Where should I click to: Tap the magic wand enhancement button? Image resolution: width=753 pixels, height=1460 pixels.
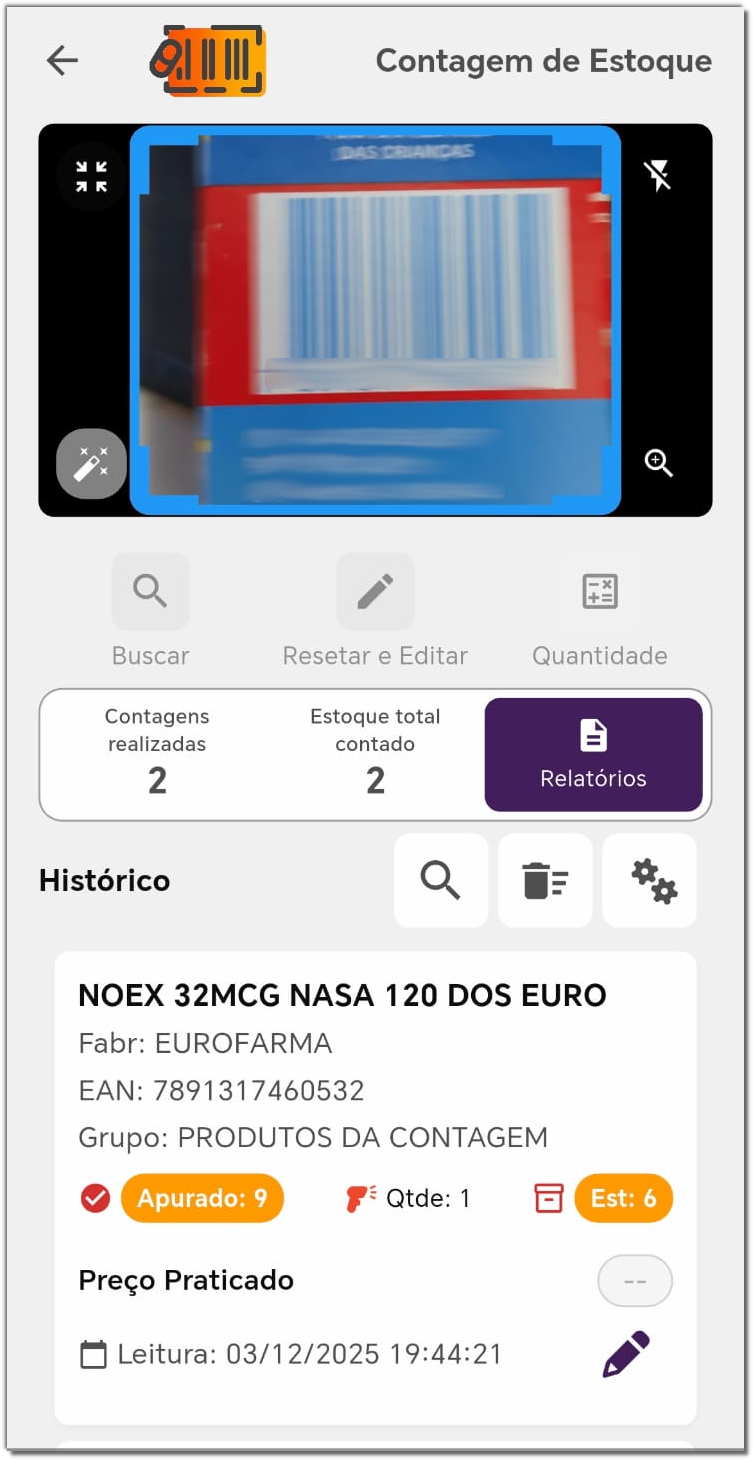[x=91, y=464]
